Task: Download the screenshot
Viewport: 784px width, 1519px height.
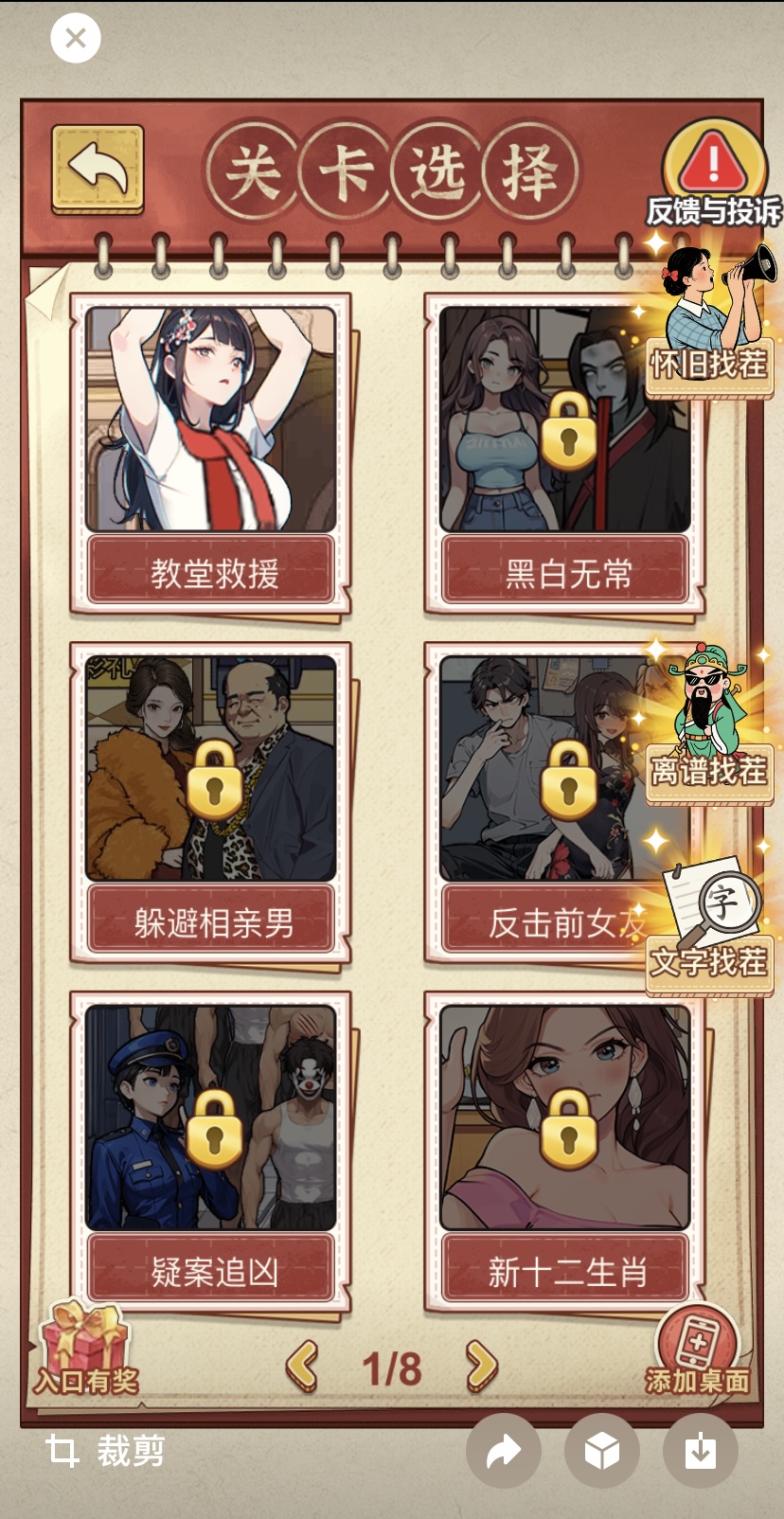Action: coord(701,1451)
